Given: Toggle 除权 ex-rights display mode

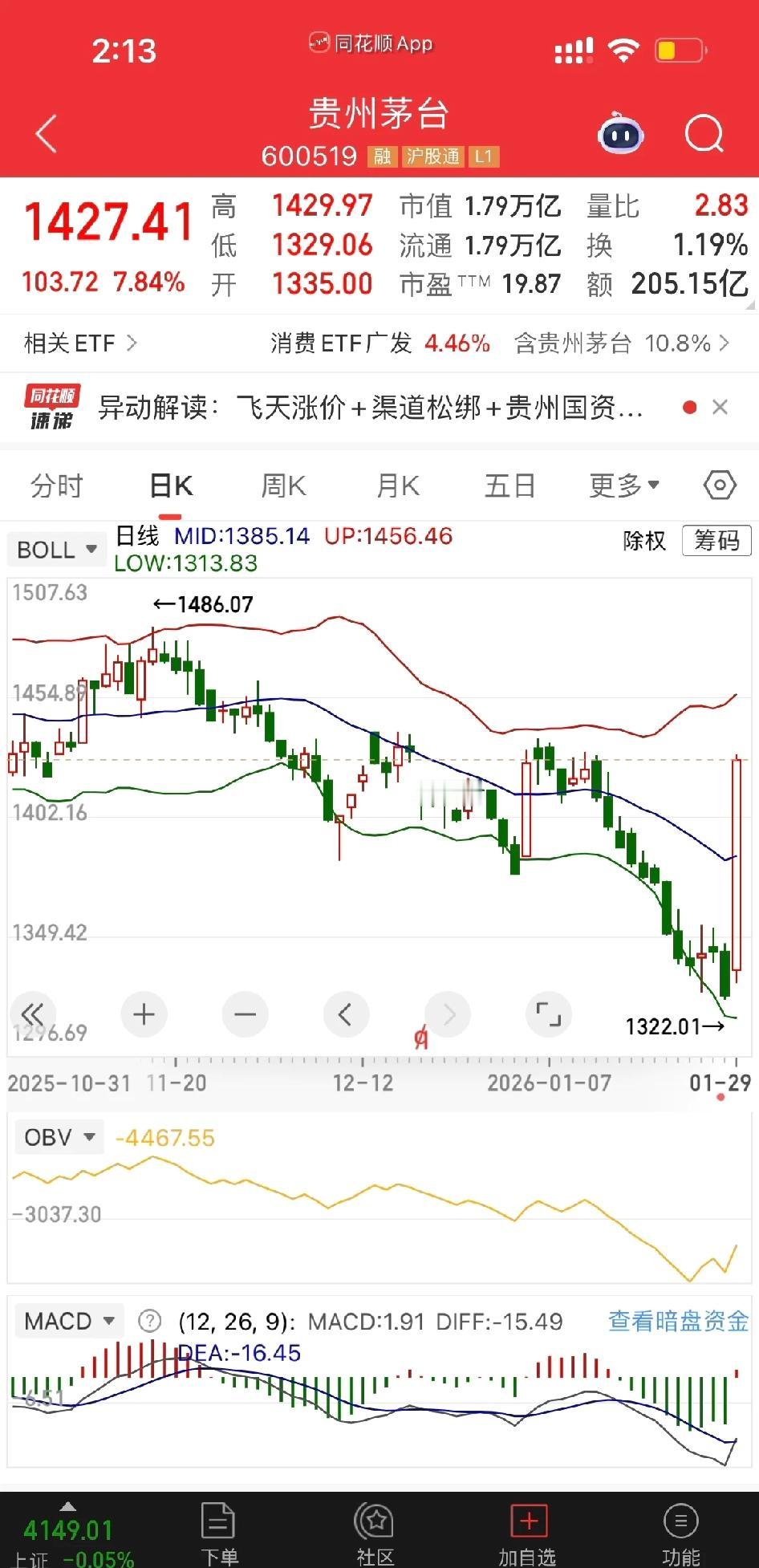Looking at the screenshot, I should point(643,542).
